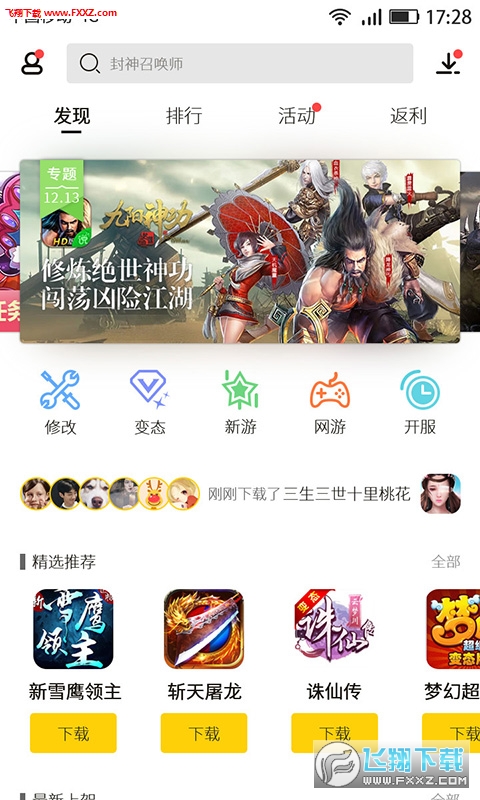
Task: Switch to the 活动 tab
Action: click(x=297, y=116)
